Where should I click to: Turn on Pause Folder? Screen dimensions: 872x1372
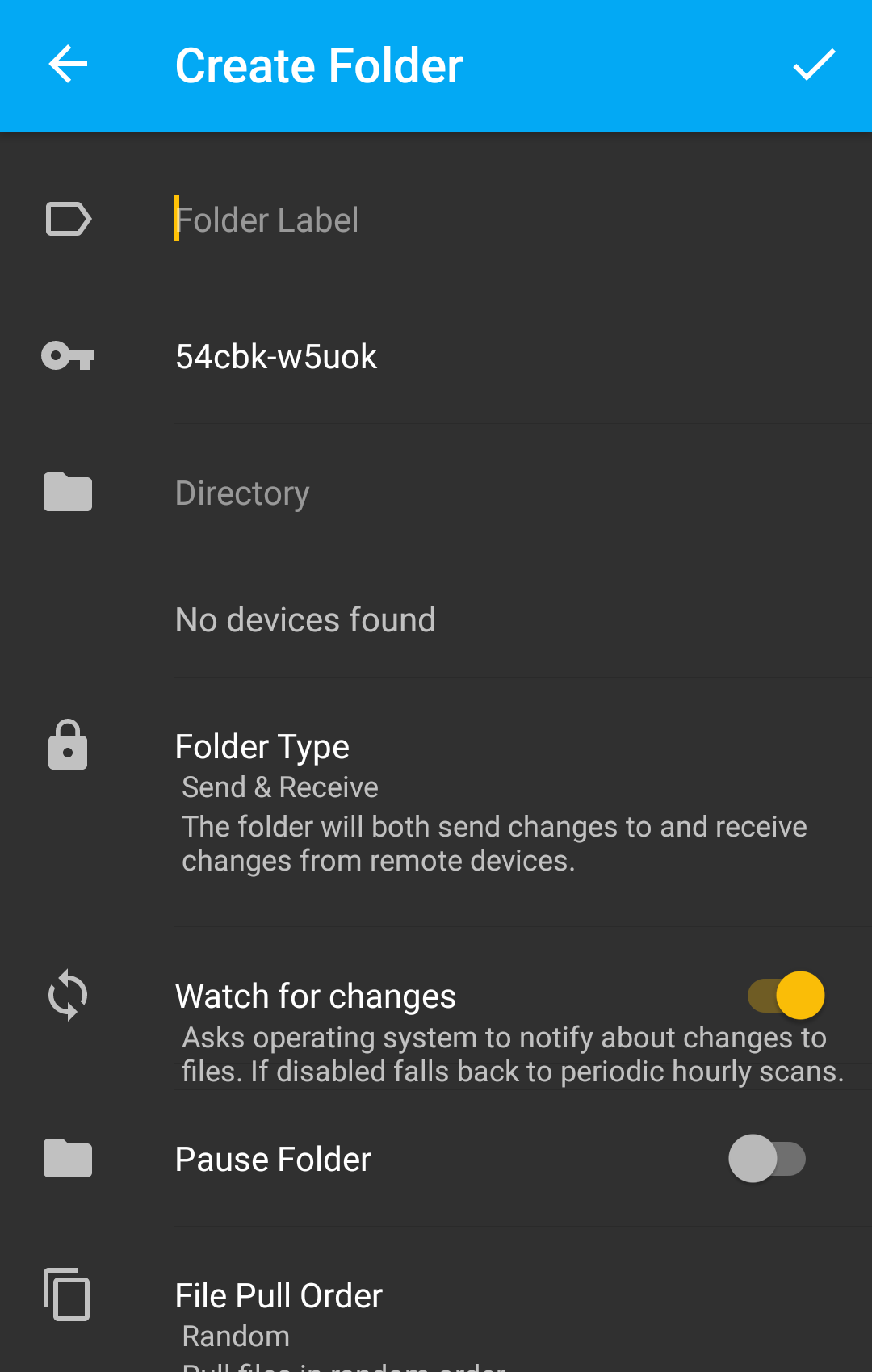[x=767, y=1159]
